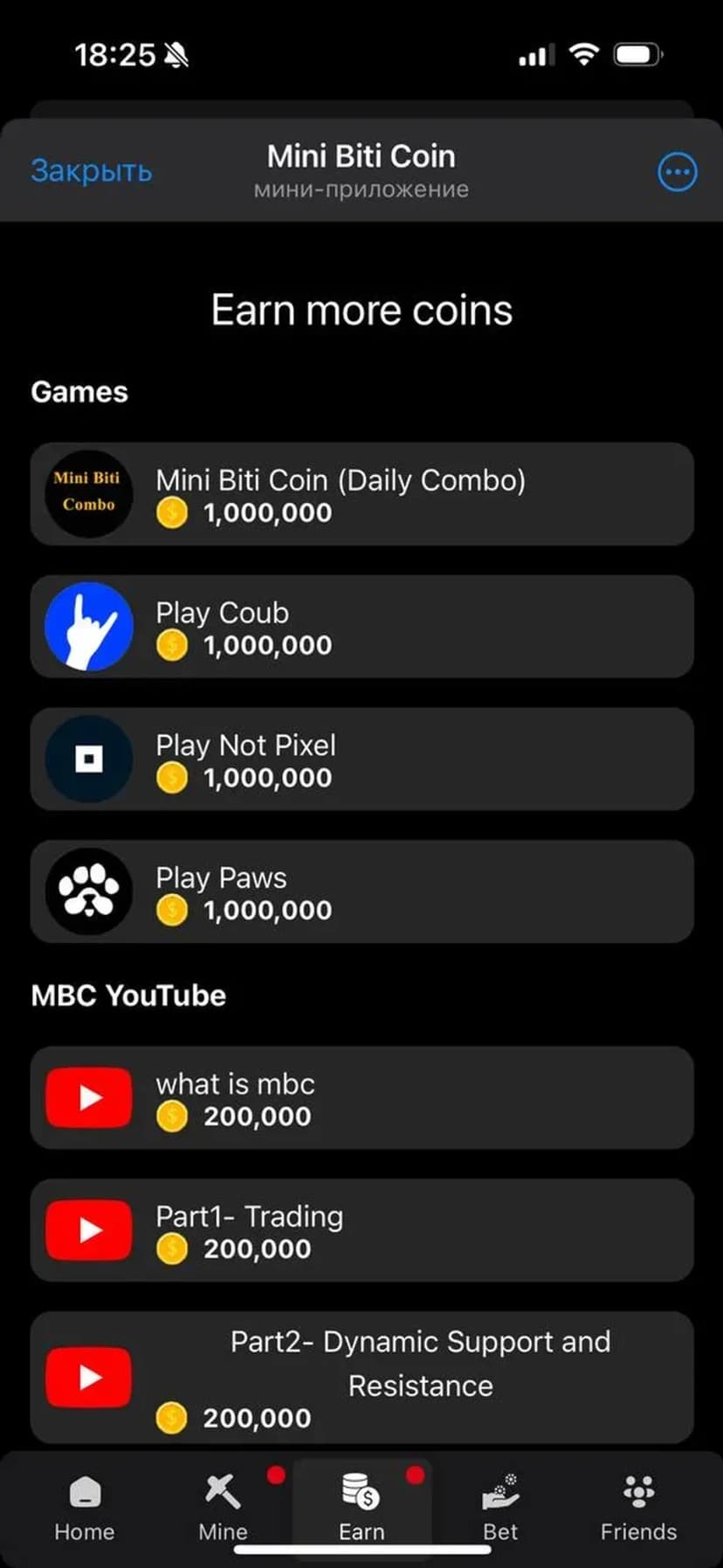The height and width of the screenshot is (1568, 723).
Task: Open Mini Biti Coin Daily Combo task
Action: click(361, 494)
